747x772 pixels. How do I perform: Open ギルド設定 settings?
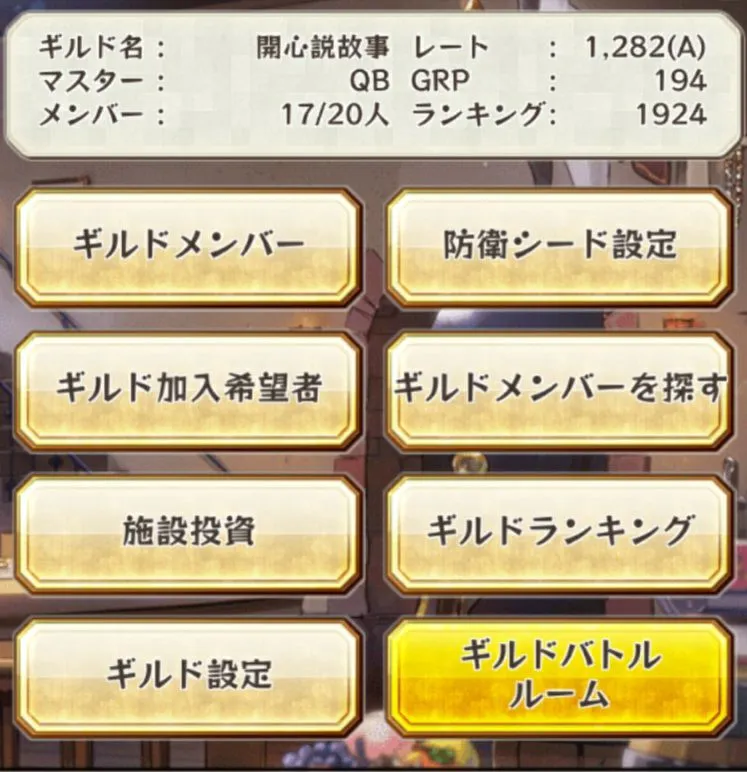click(188, 675)
